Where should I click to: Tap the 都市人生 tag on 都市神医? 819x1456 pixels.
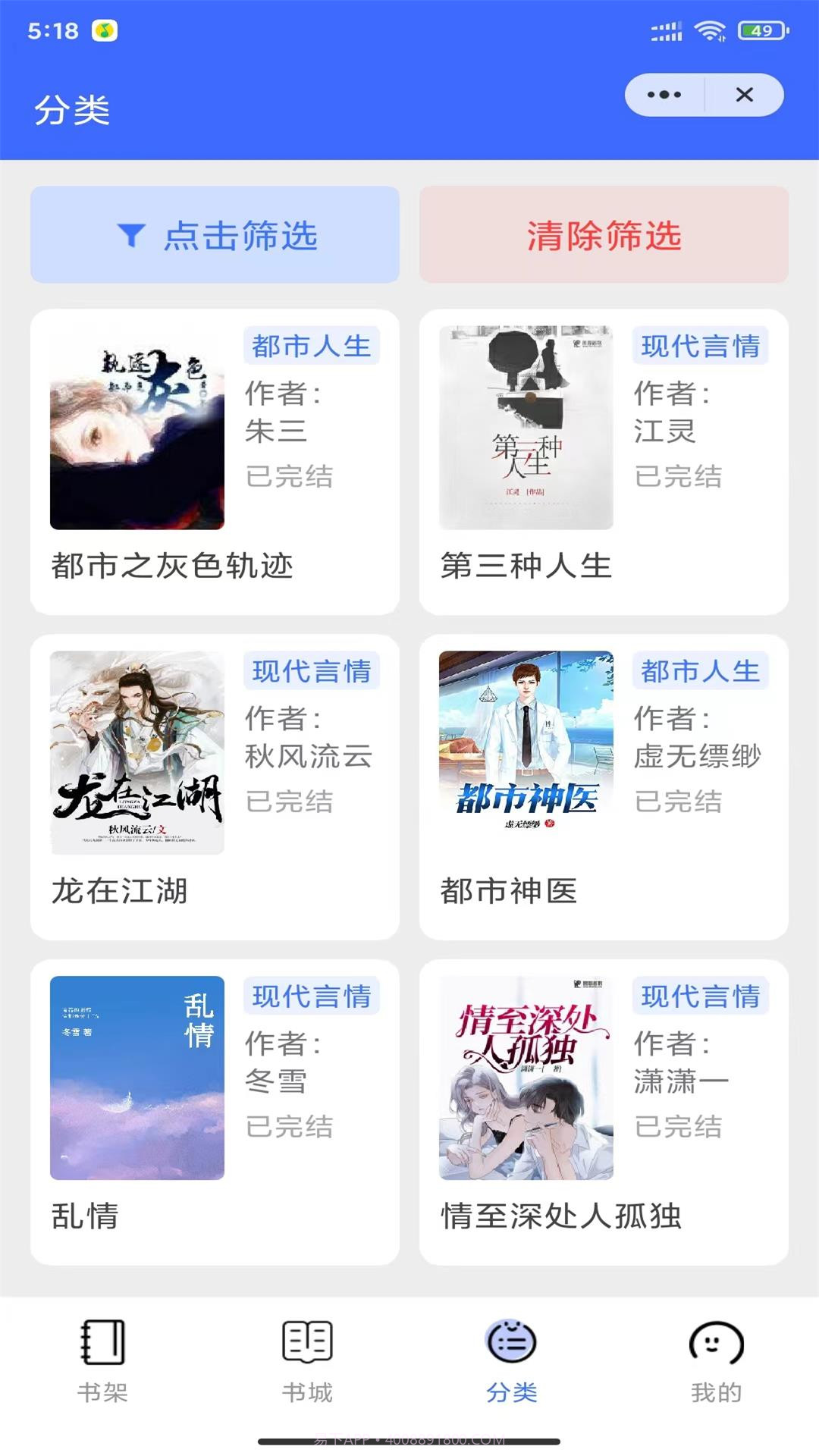pyautogui.click(x=700, y=670)
